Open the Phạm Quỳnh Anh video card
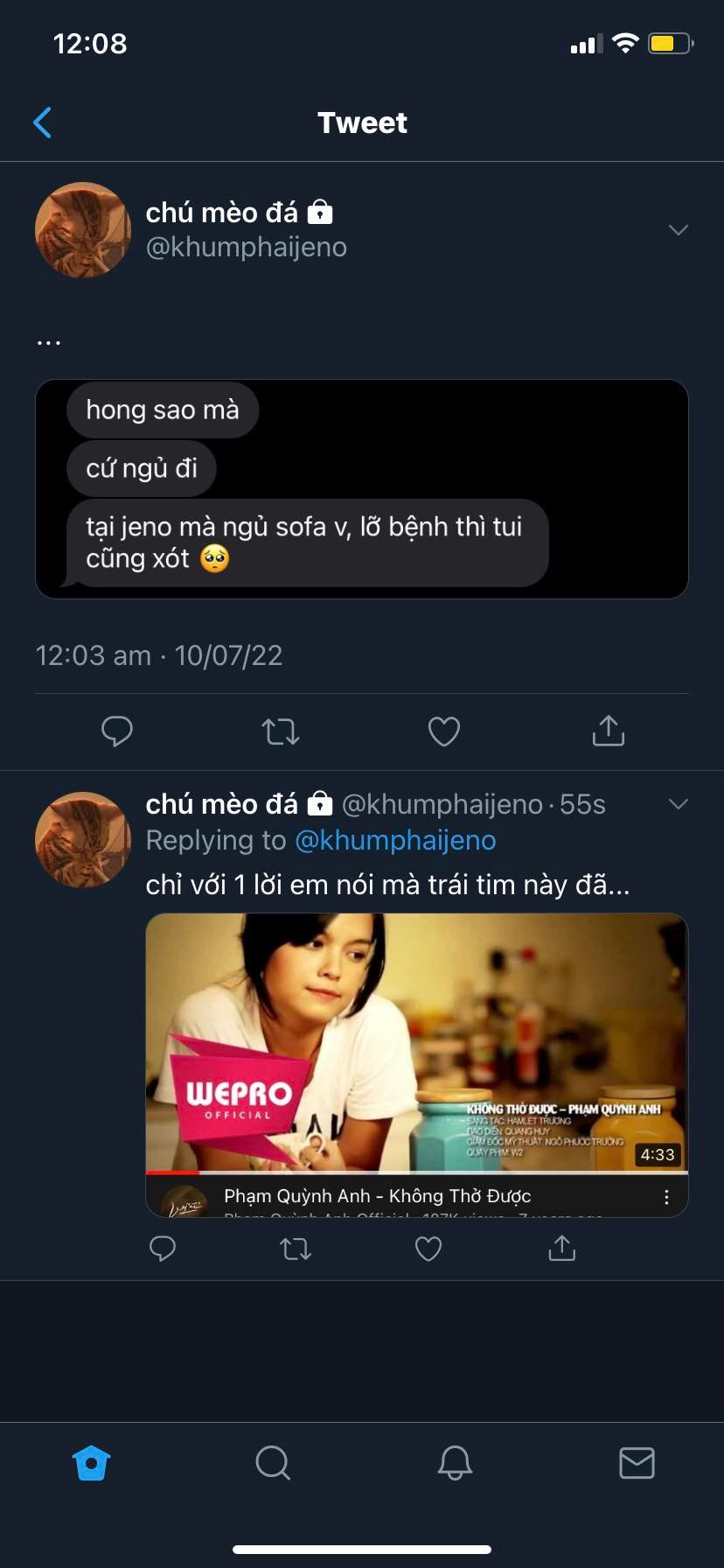This screenshot has width=724, height=1568. coord(416,1043)
